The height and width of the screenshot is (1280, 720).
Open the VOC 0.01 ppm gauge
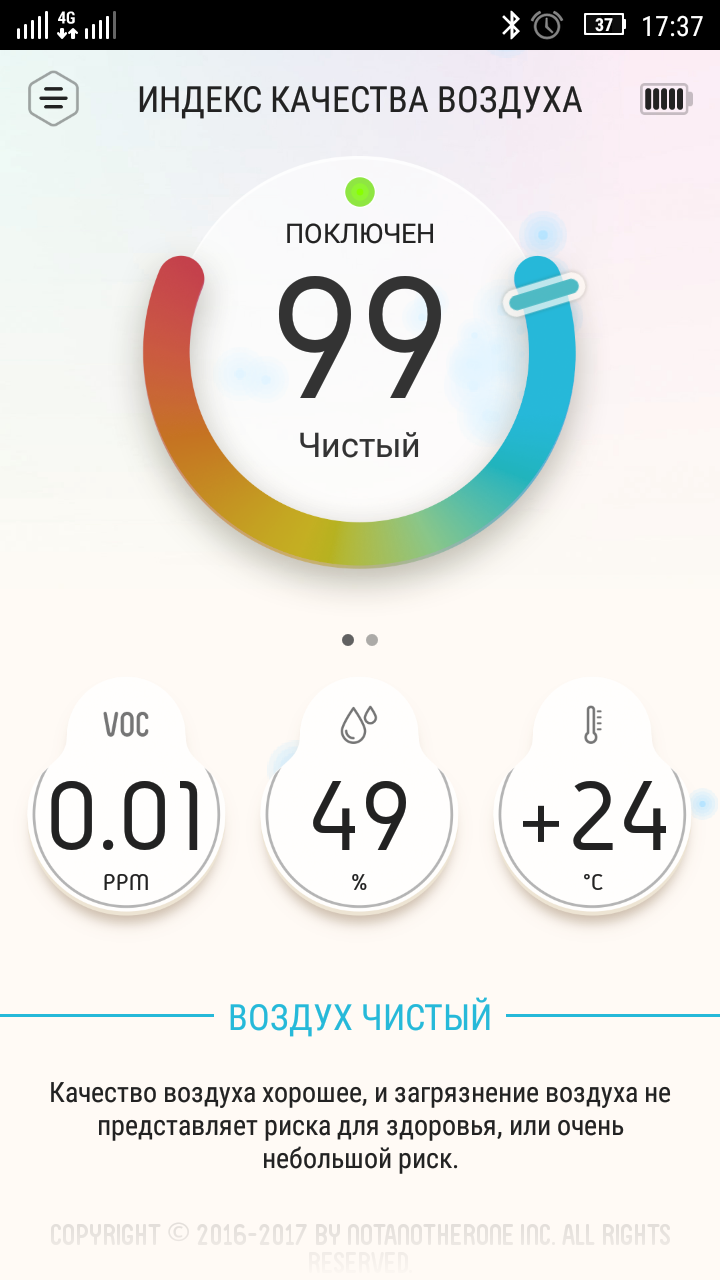click(126, 796)
